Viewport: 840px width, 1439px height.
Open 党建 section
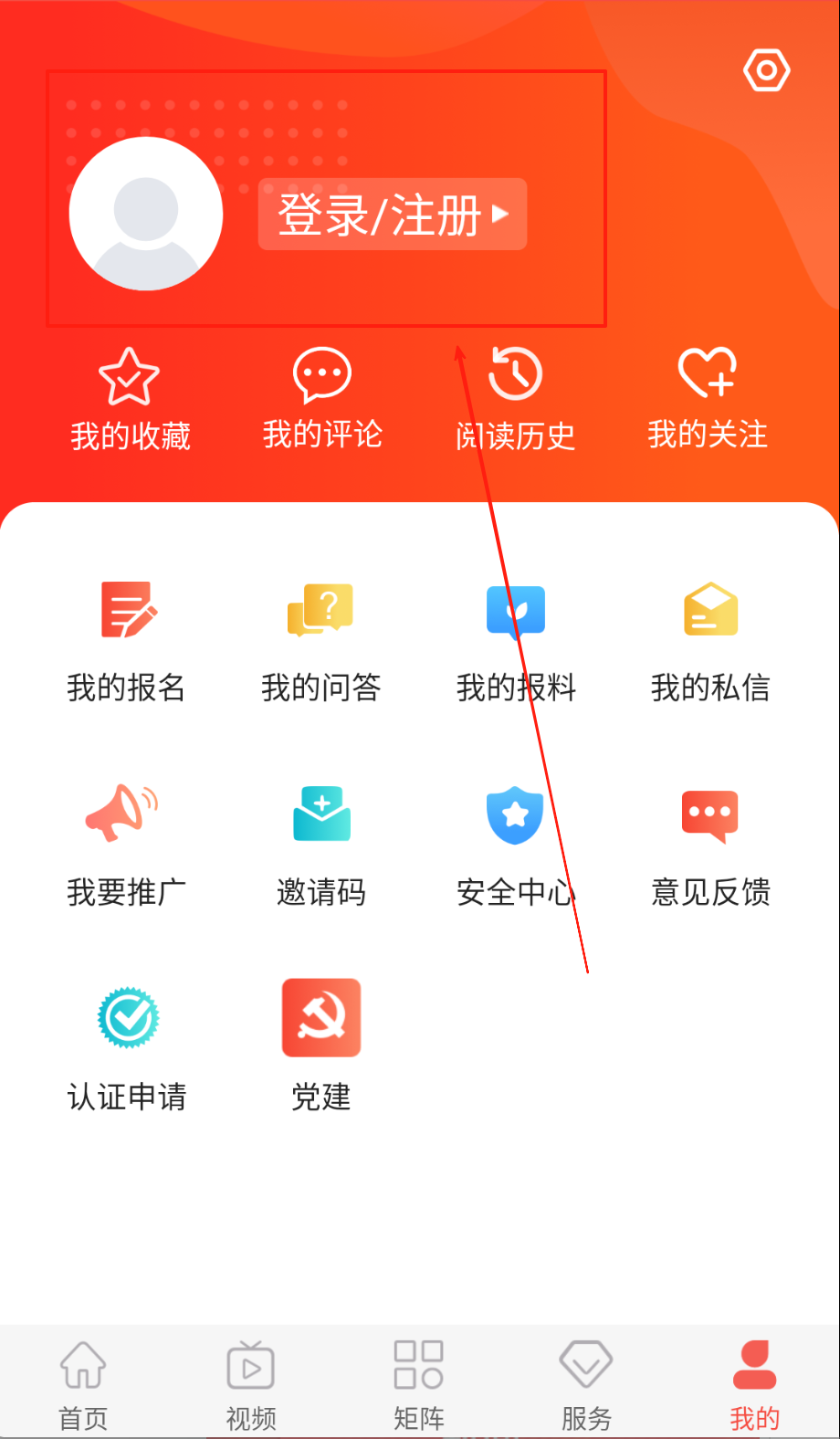point(321,1046)
